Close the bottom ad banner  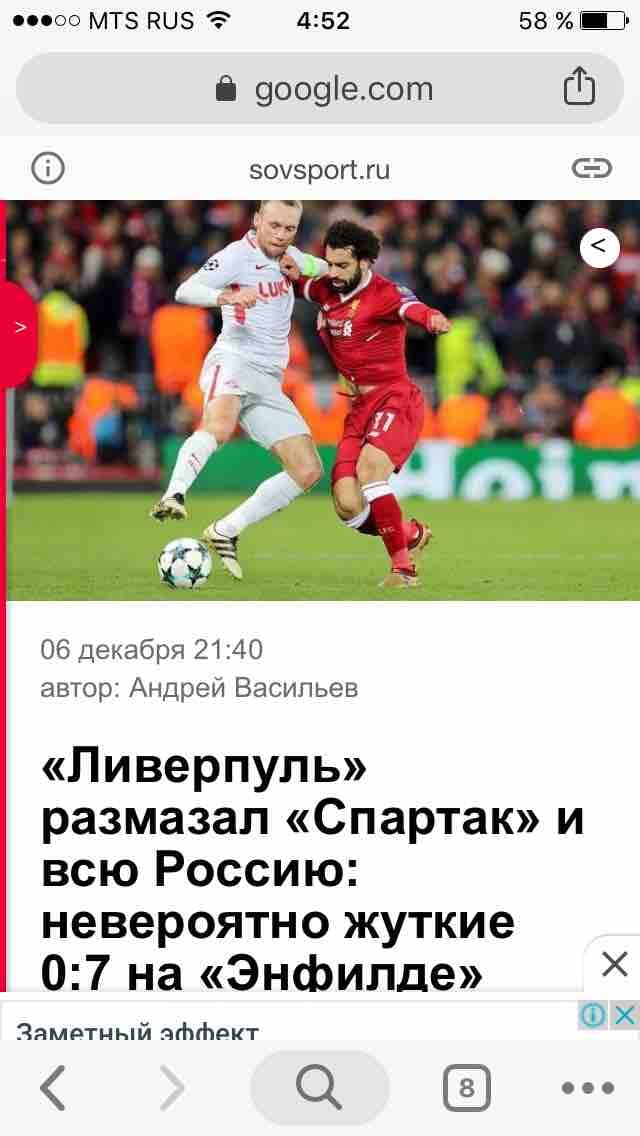click(x=624, y=1016)
